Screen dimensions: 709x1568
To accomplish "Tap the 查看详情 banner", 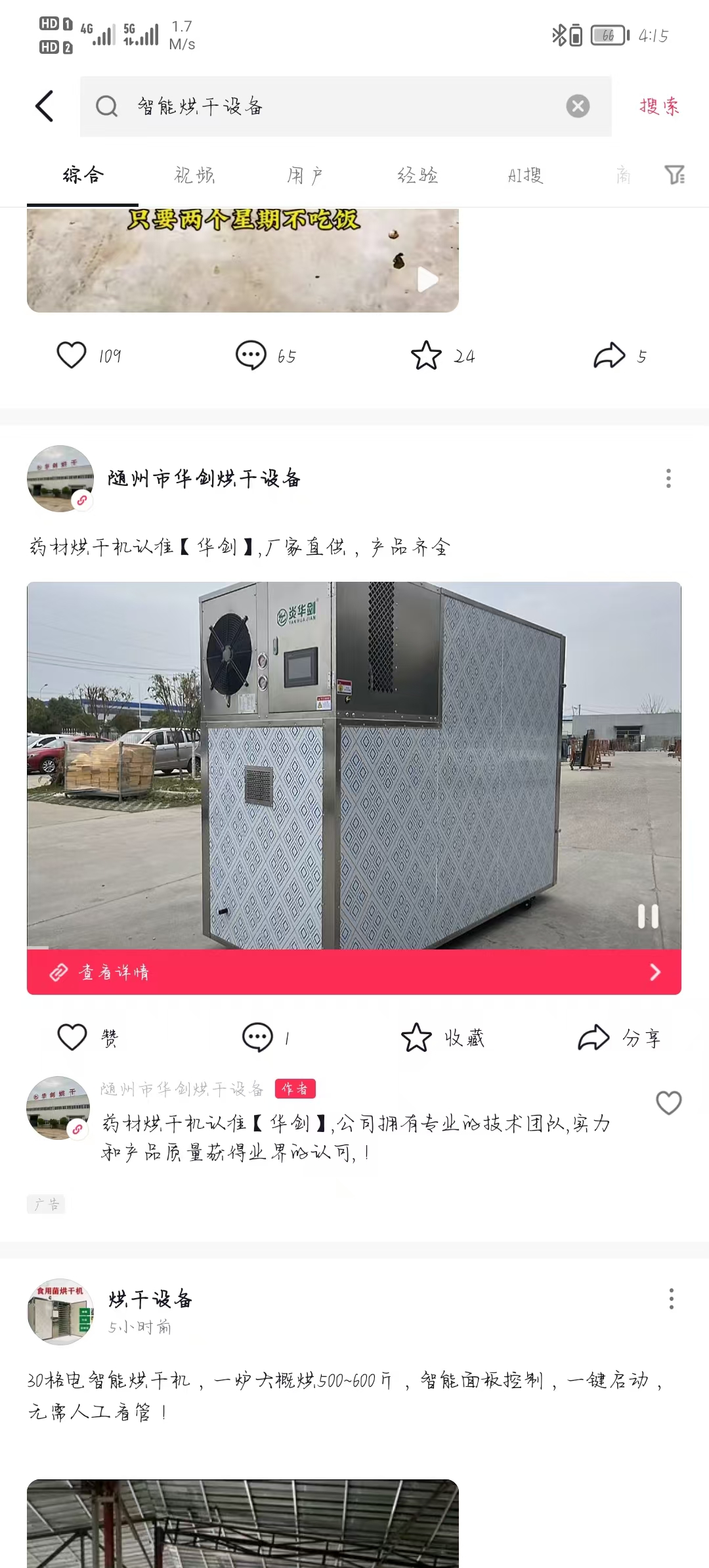I will [353, 972].
